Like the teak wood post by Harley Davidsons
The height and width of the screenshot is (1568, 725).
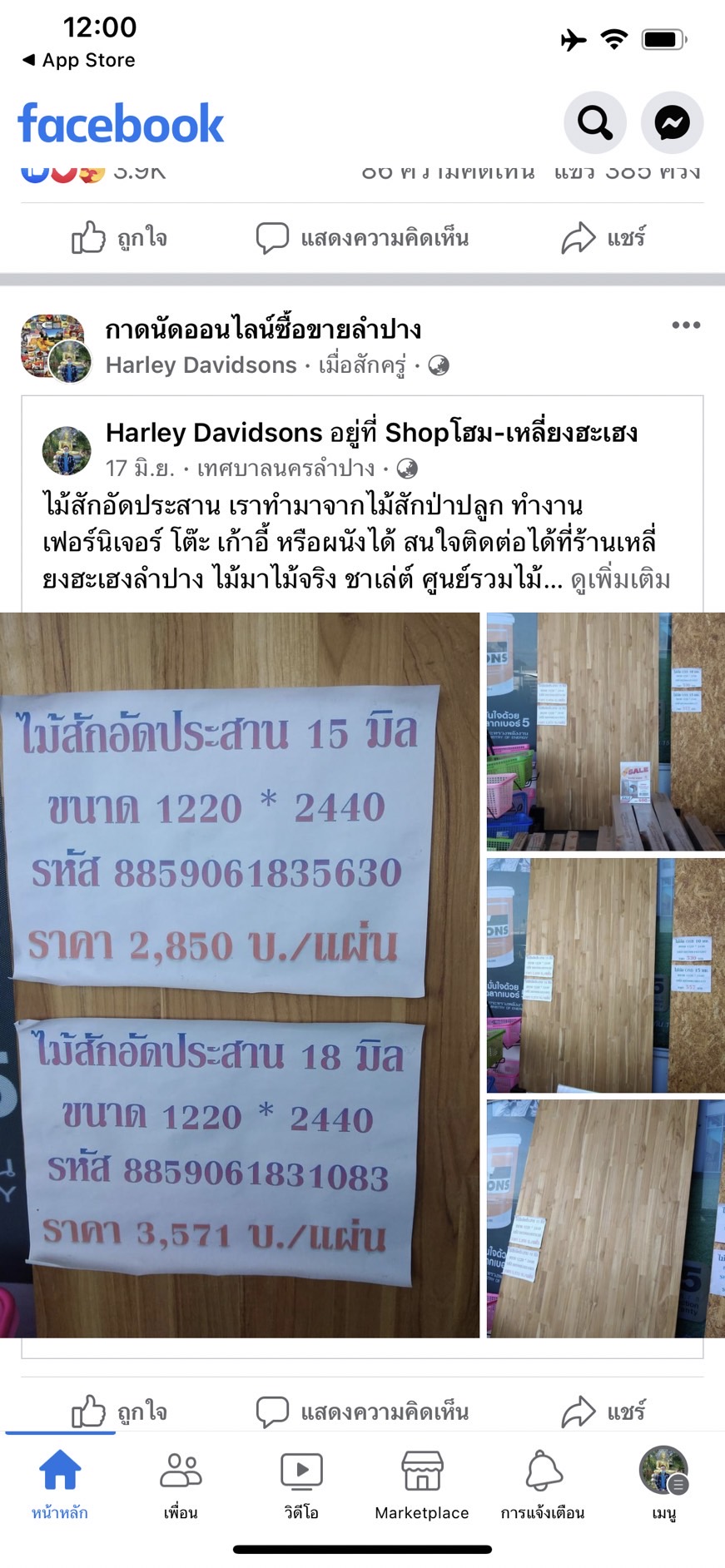point(120,1411)
